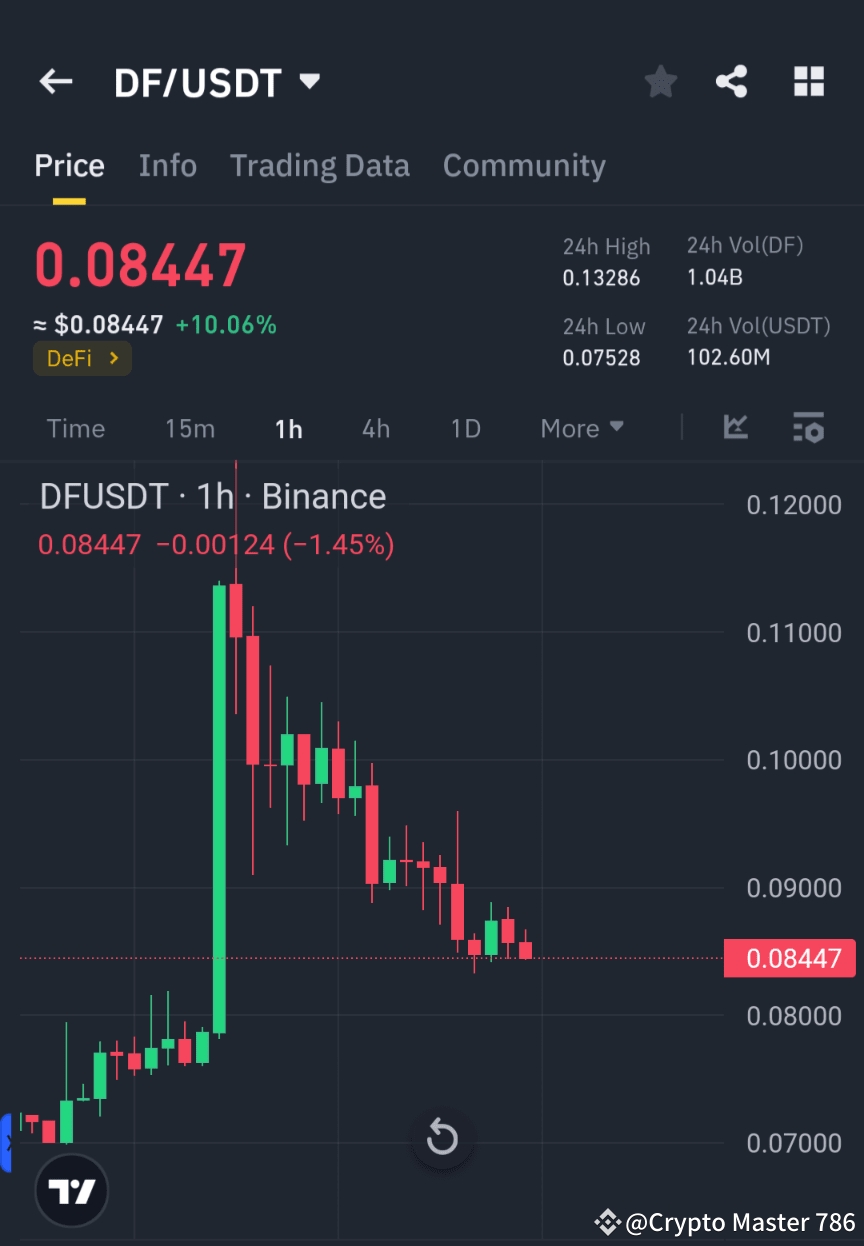The height and width of the screenshot is (1246, 864).
Task: Switch to the Trading Data tab
Action: pos(320,165)
